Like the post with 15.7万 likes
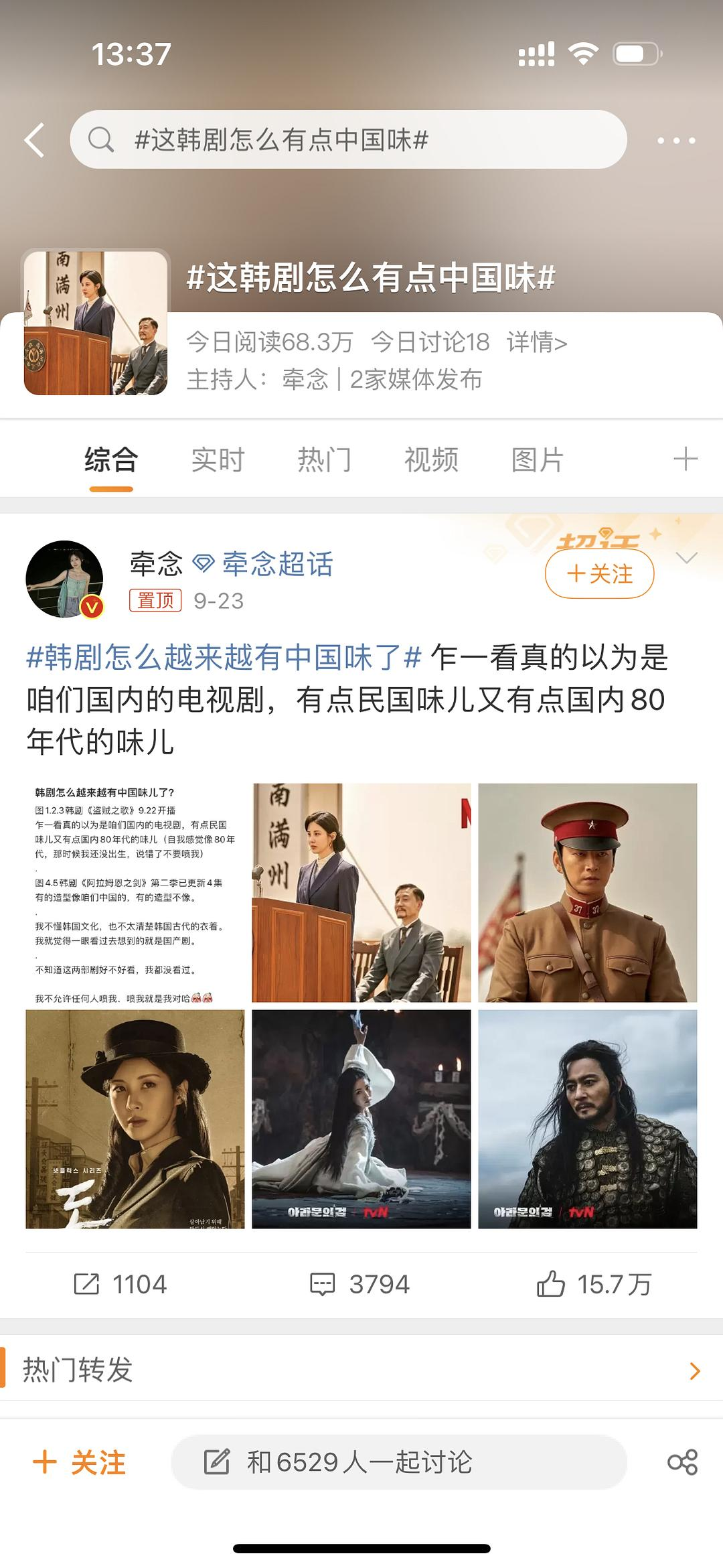723x1568 pixels. click(x=594, y=1284)
